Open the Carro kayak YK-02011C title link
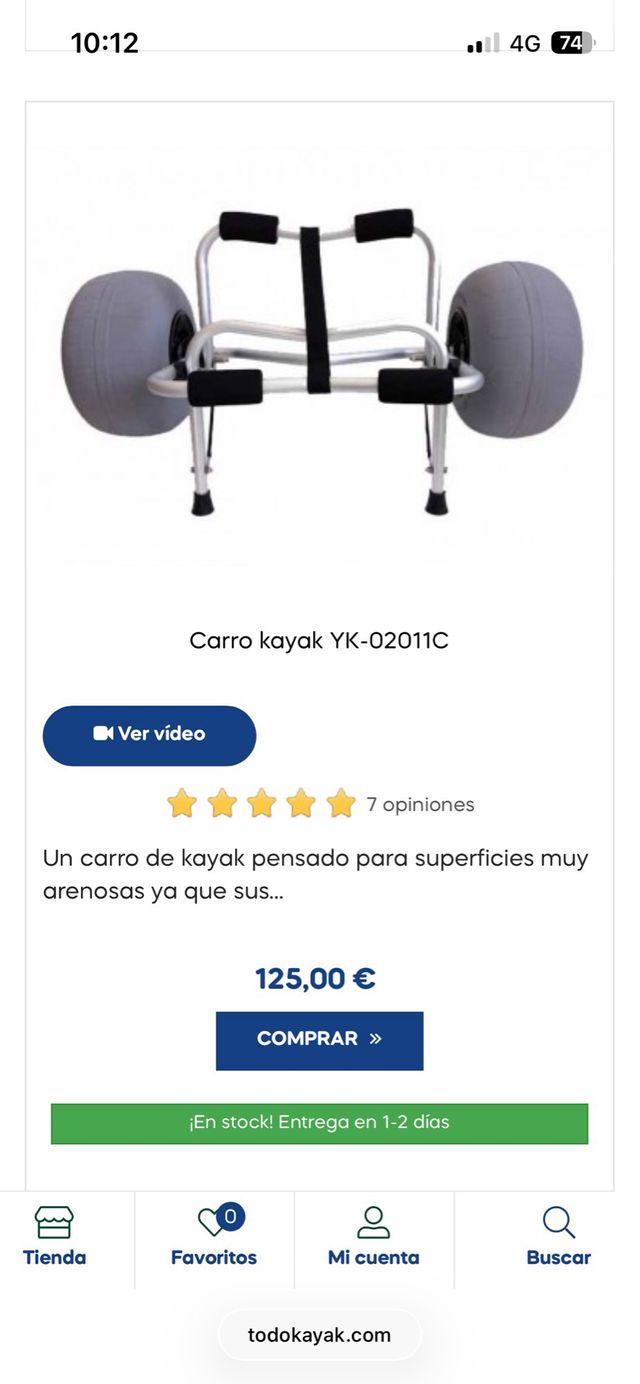The image size is (640, 1384). [319, 641]
